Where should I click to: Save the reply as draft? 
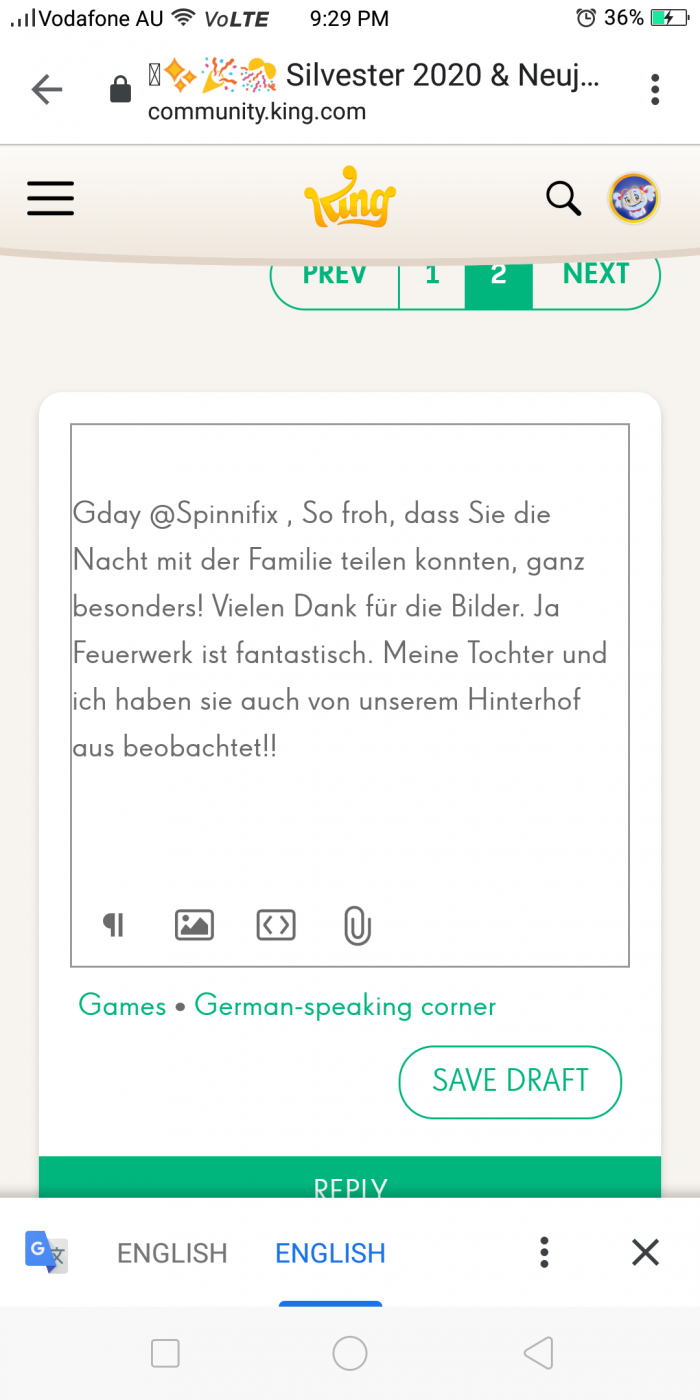[x=510, y=1081]
